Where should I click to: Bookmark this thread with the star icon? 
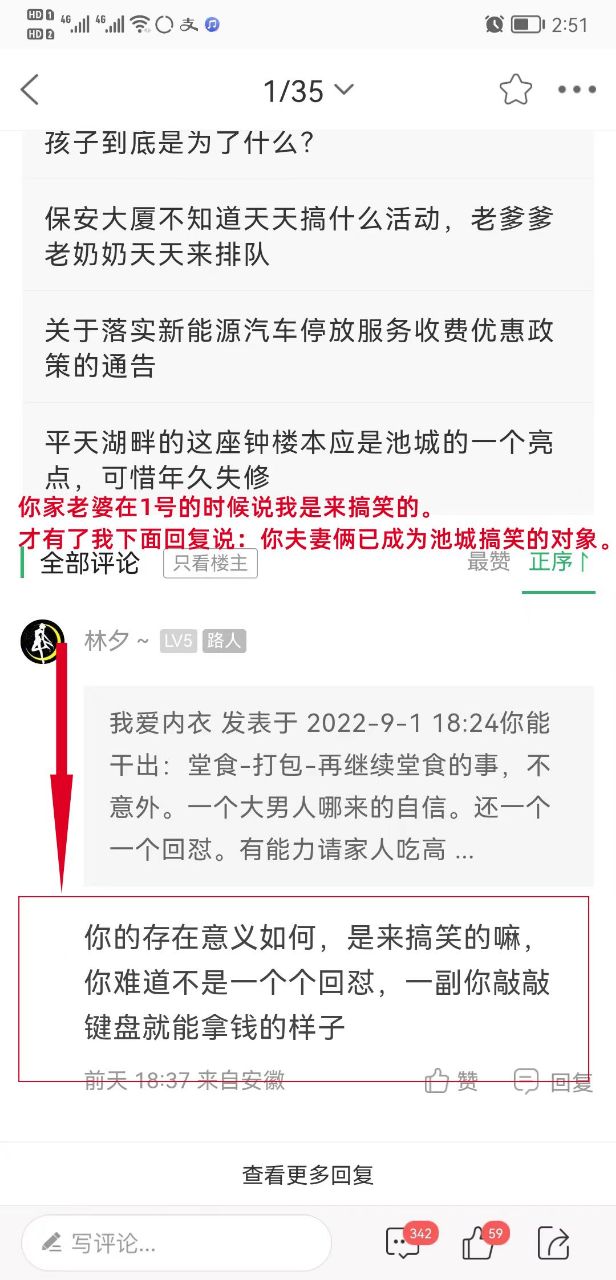[516, 90]
